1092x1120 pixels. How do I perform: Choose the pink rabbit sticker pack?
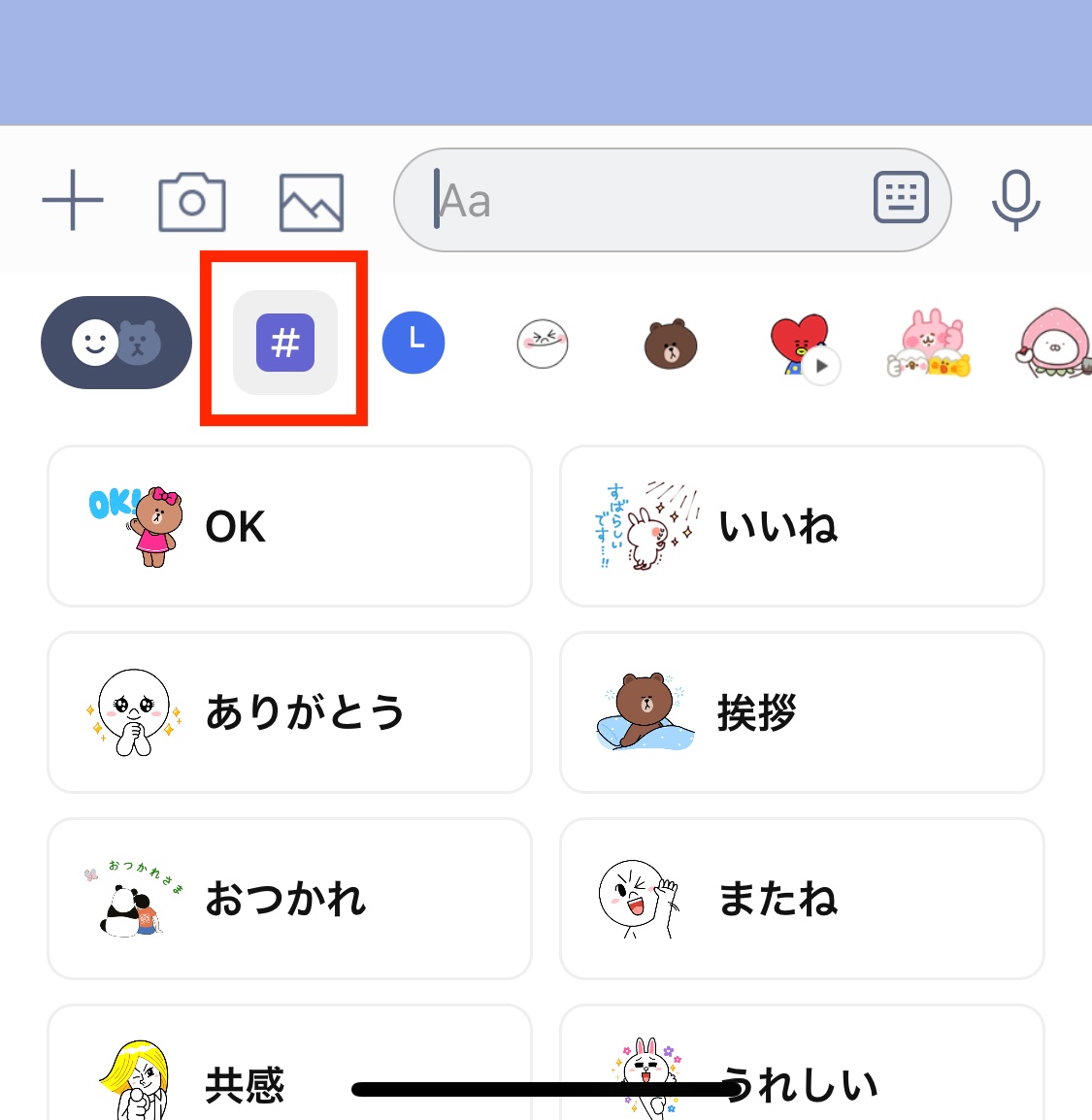click(929, 344)
